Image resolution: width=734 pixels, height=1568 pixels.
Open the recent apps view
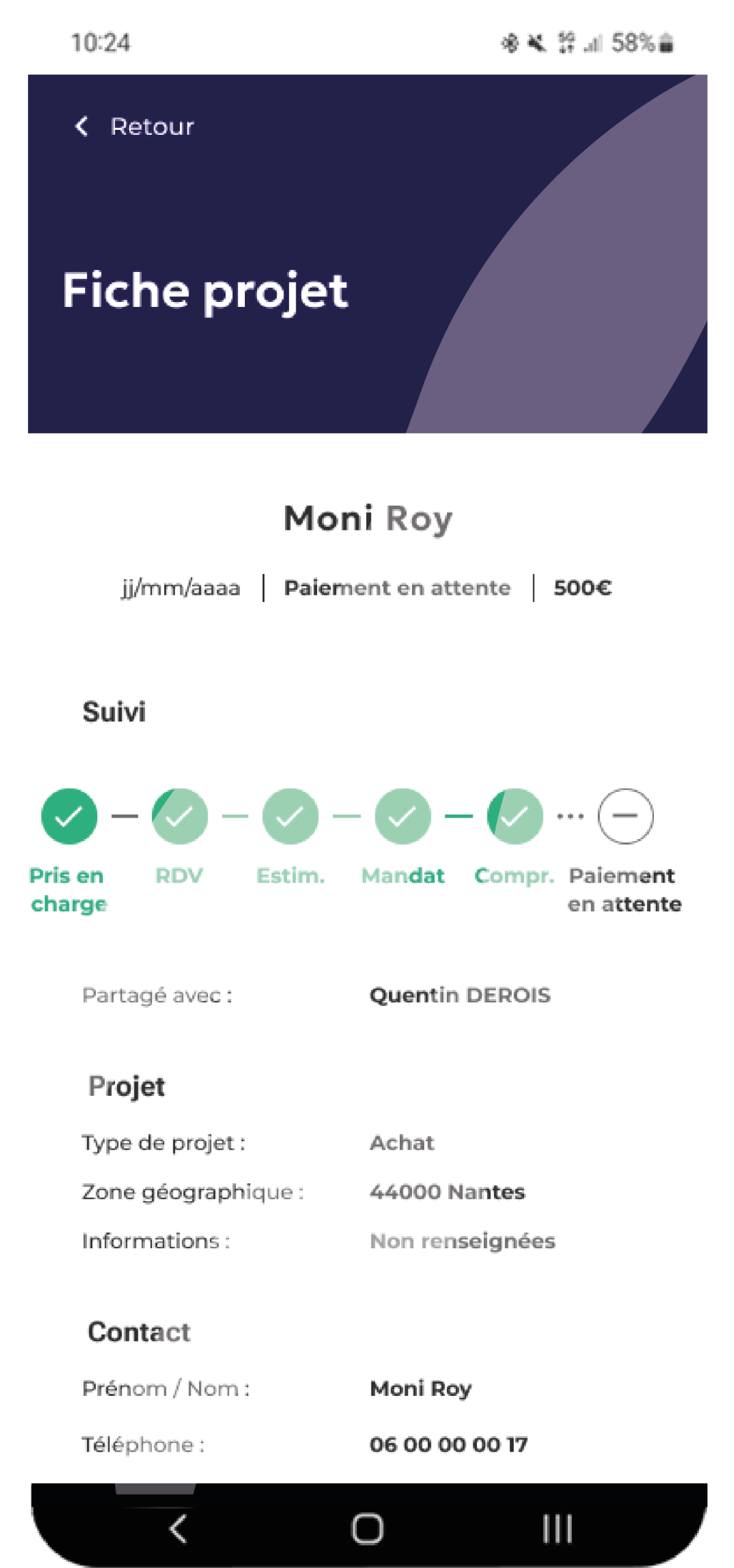[x=557, y=1529]
